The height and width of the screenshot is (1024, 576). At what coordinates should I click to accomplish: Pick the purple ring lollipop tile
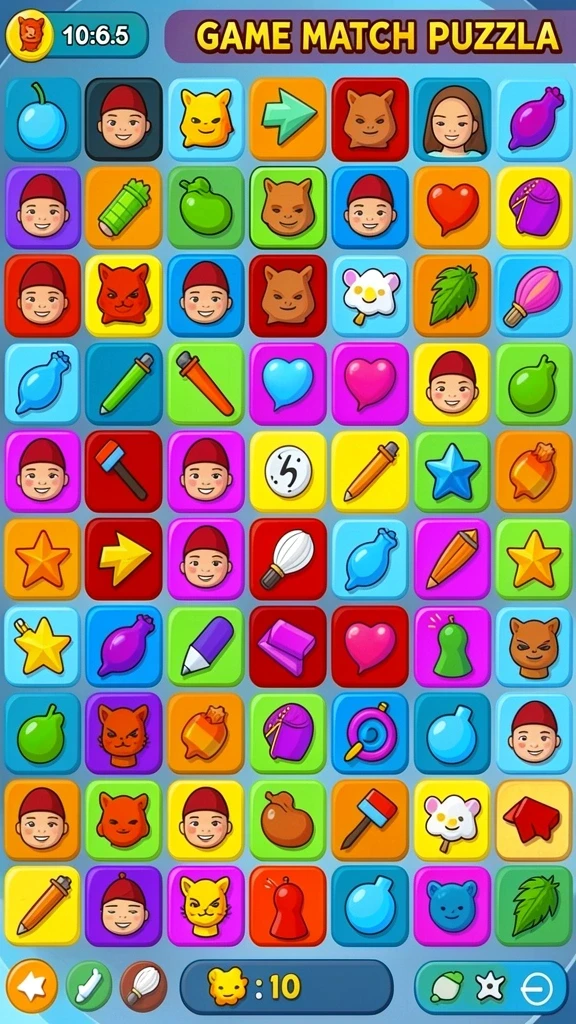pyautogui.click(x=370, y=734)
